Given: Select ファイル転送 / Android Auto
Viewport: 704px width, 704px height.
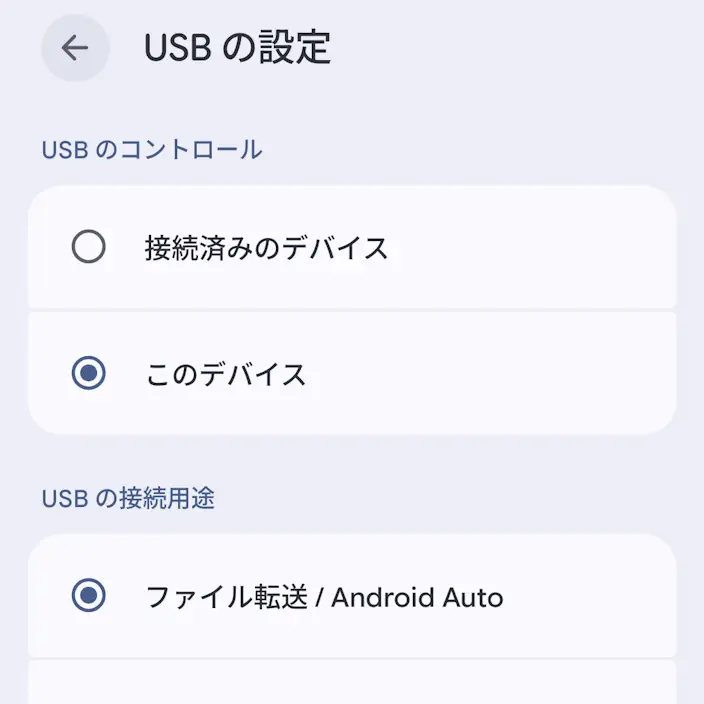Looking at the screenshot, I should [x=352, y=595].
